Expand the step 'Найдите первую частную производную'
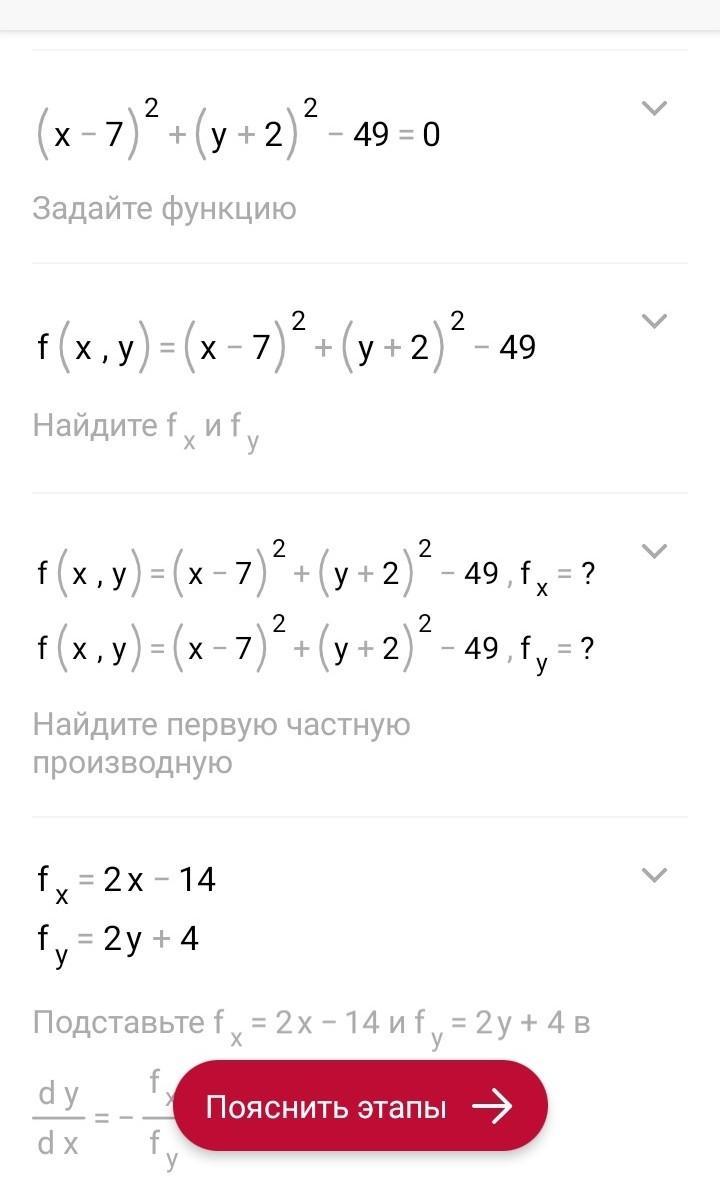 click(x=653, y=551)
